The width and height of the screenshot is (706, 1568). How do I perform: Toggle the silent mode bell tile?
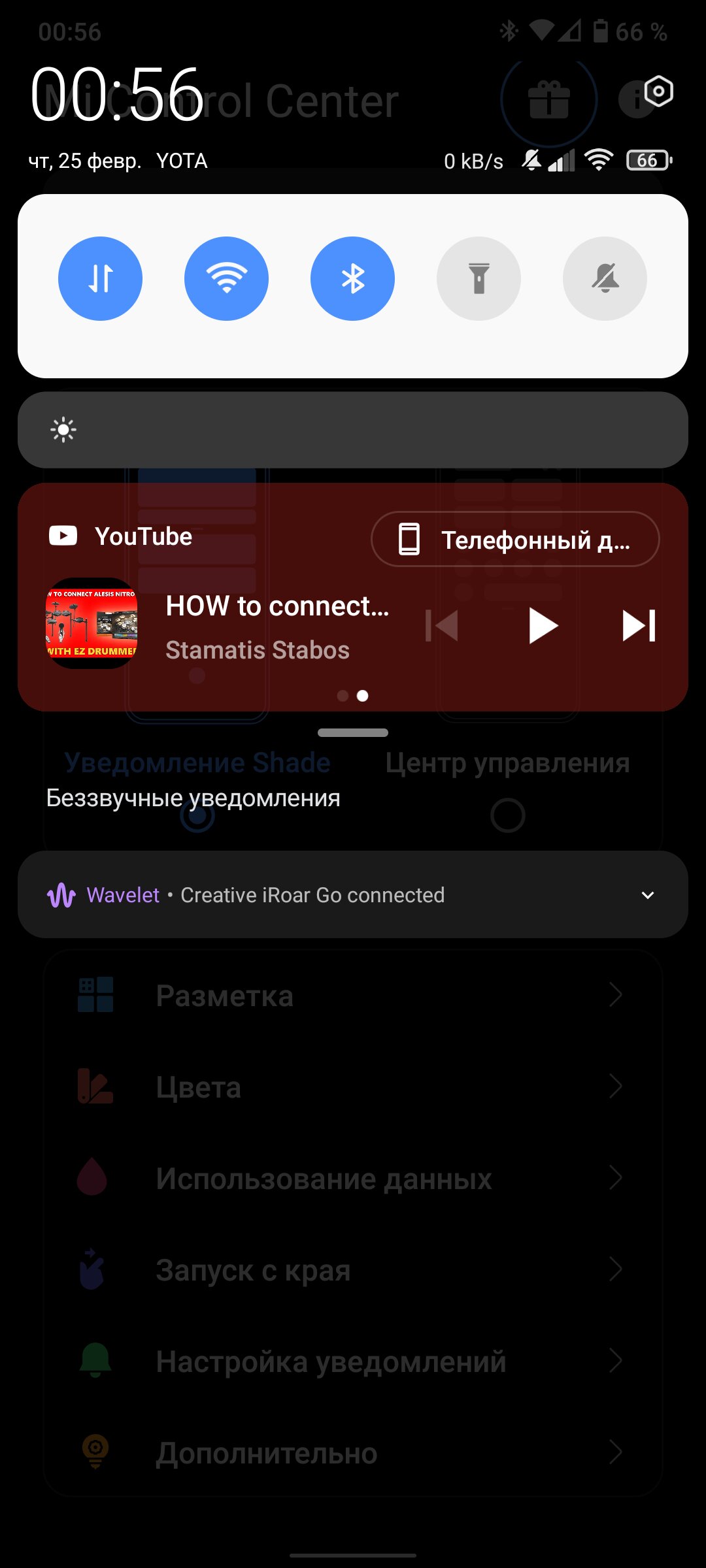pyautogui.click(x=605, y=278)
